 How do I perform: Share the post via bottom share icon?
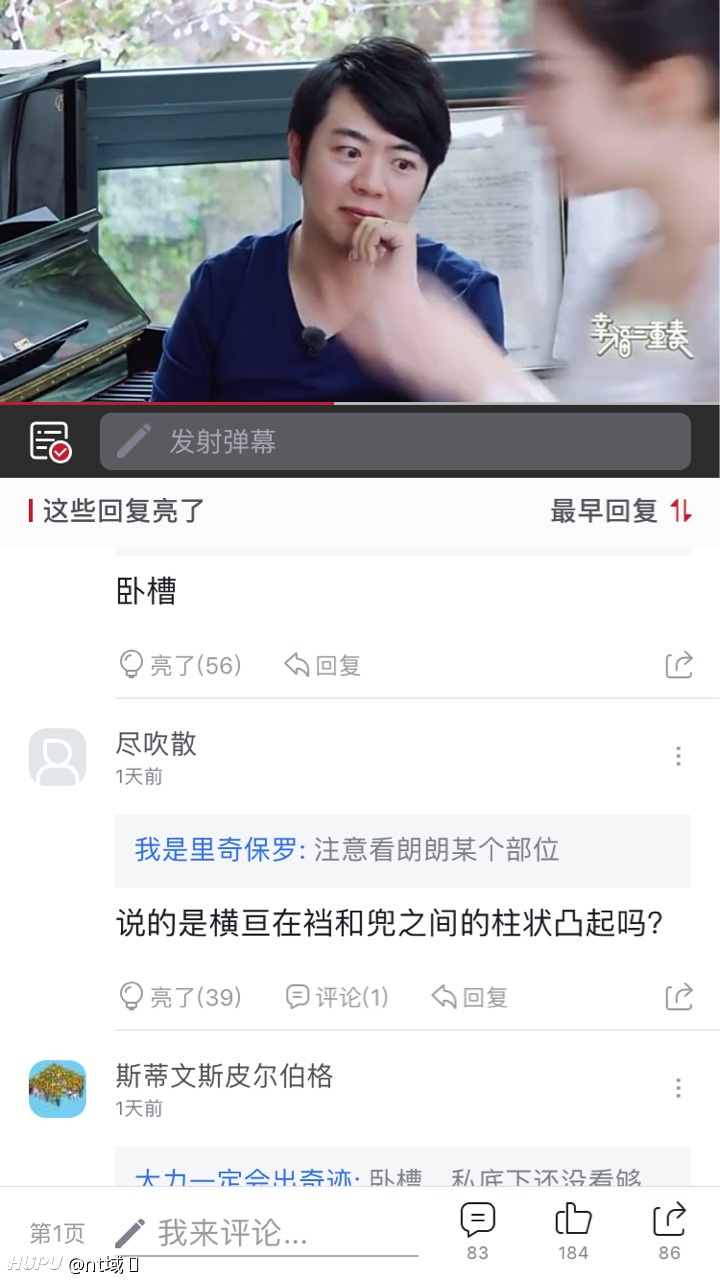(x=669, y=1231)
